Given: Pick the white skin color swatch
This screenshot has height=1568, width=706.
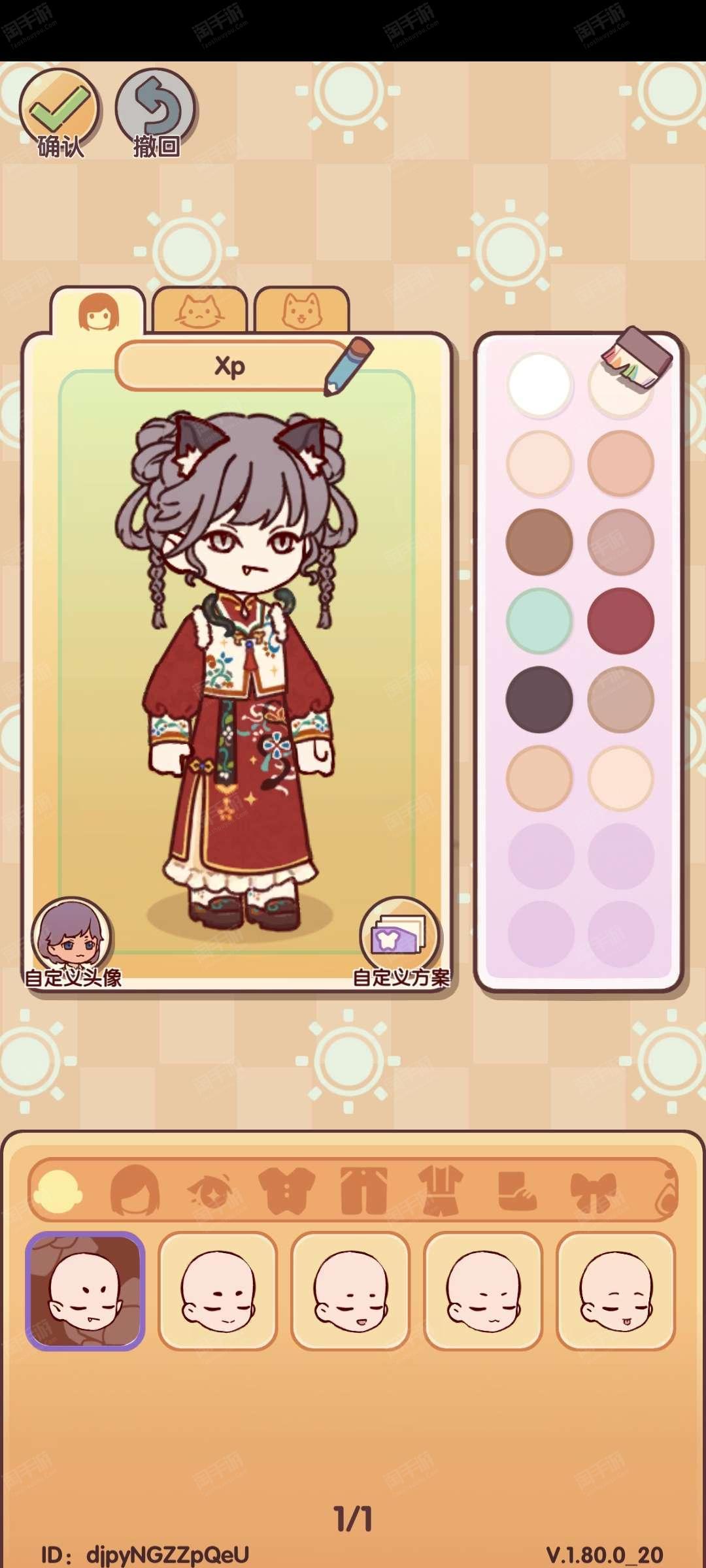Looking at the screenshot, I should click(539, 385).
